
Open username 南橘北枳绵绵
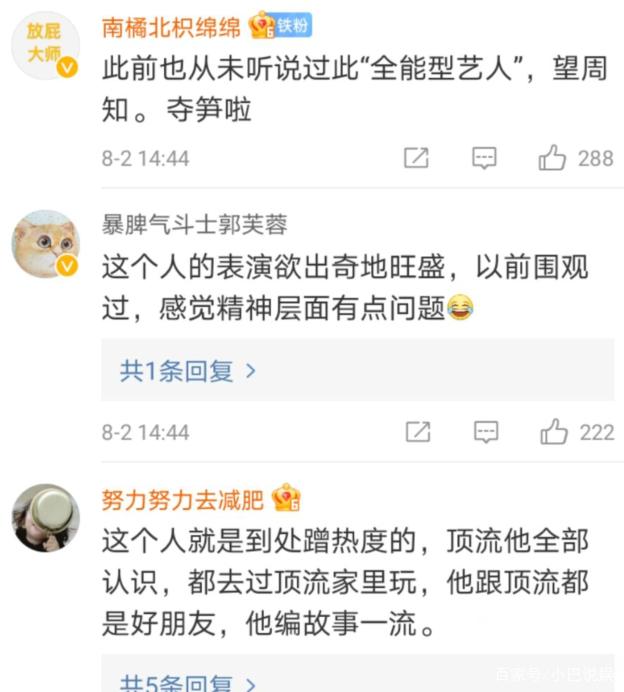(174, 26)
